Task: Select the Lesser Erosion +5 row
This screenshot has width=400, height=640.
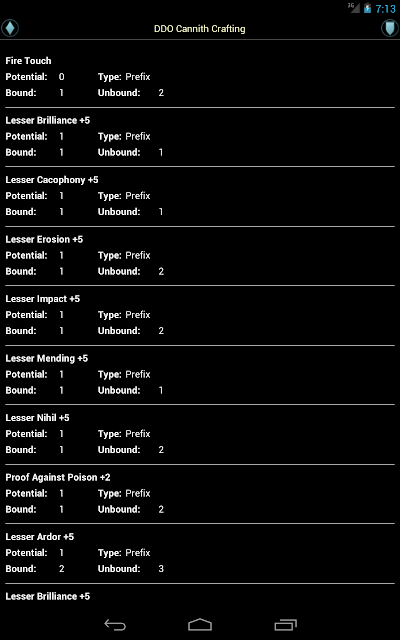Action: [200, 256]
